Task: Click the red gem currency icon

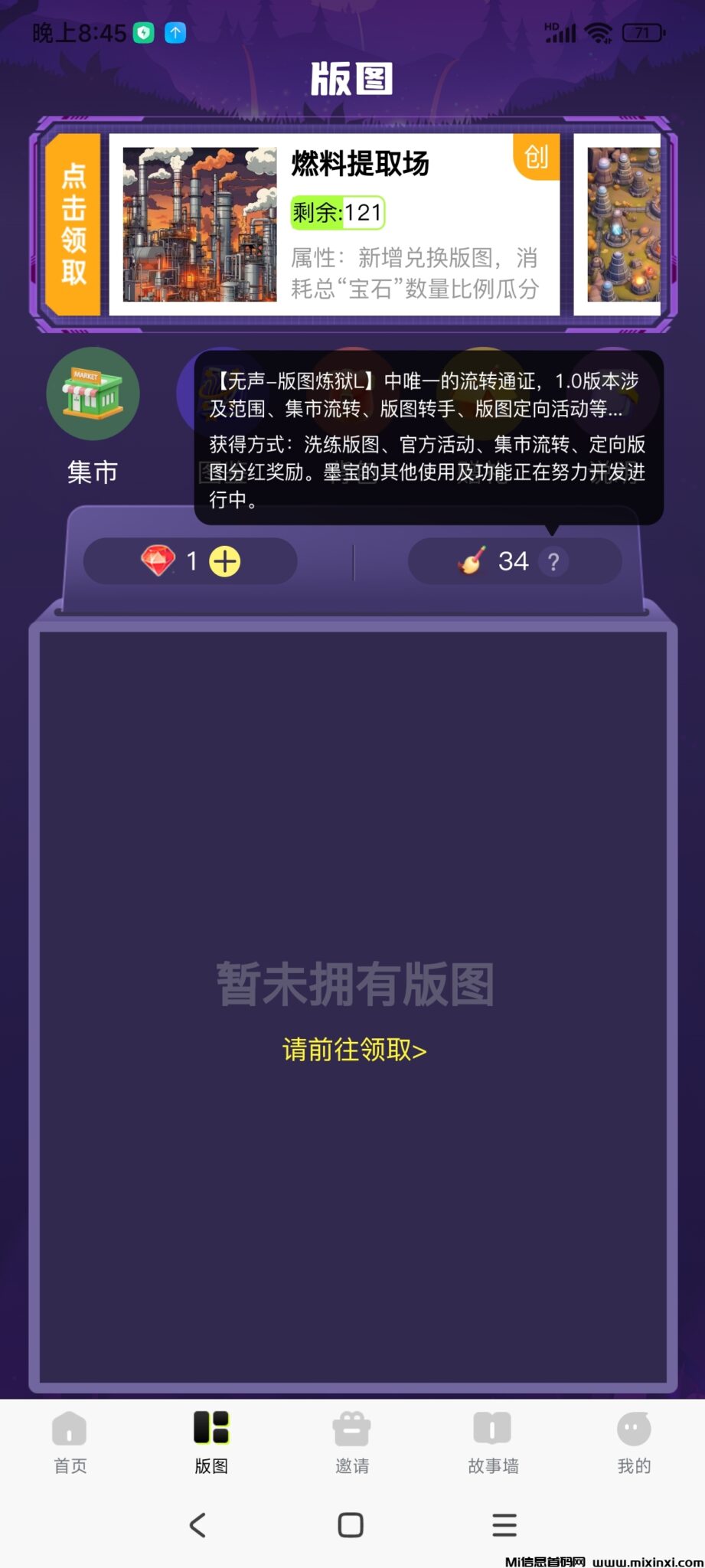Action: (158, 560)
